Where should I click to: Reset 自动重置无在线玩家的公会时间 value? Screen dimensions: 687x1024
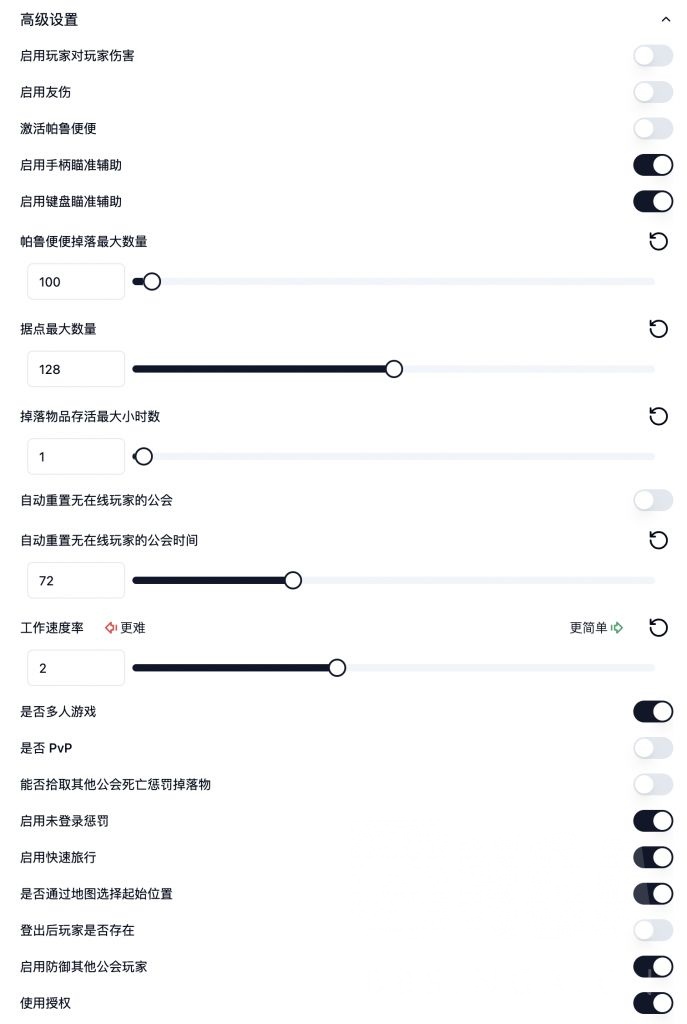click(658, 540)
